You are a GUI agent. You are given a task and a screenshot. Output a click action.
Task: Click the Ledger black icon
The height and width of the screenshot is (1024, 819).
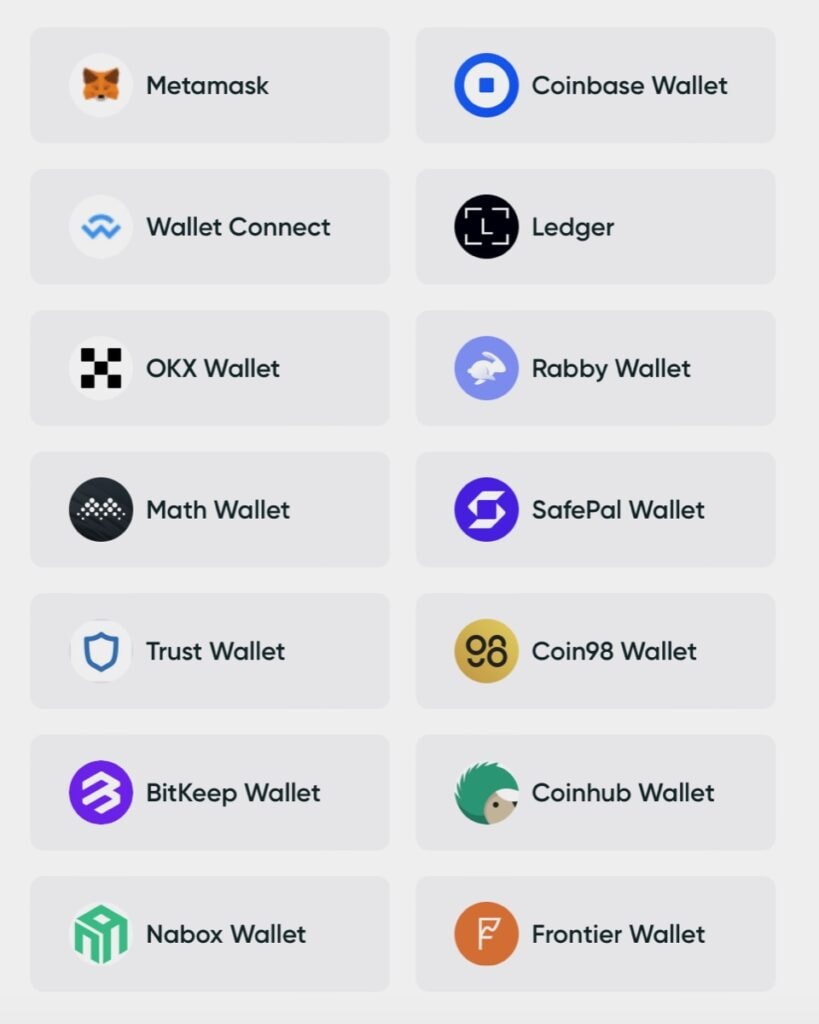[484, 227]
